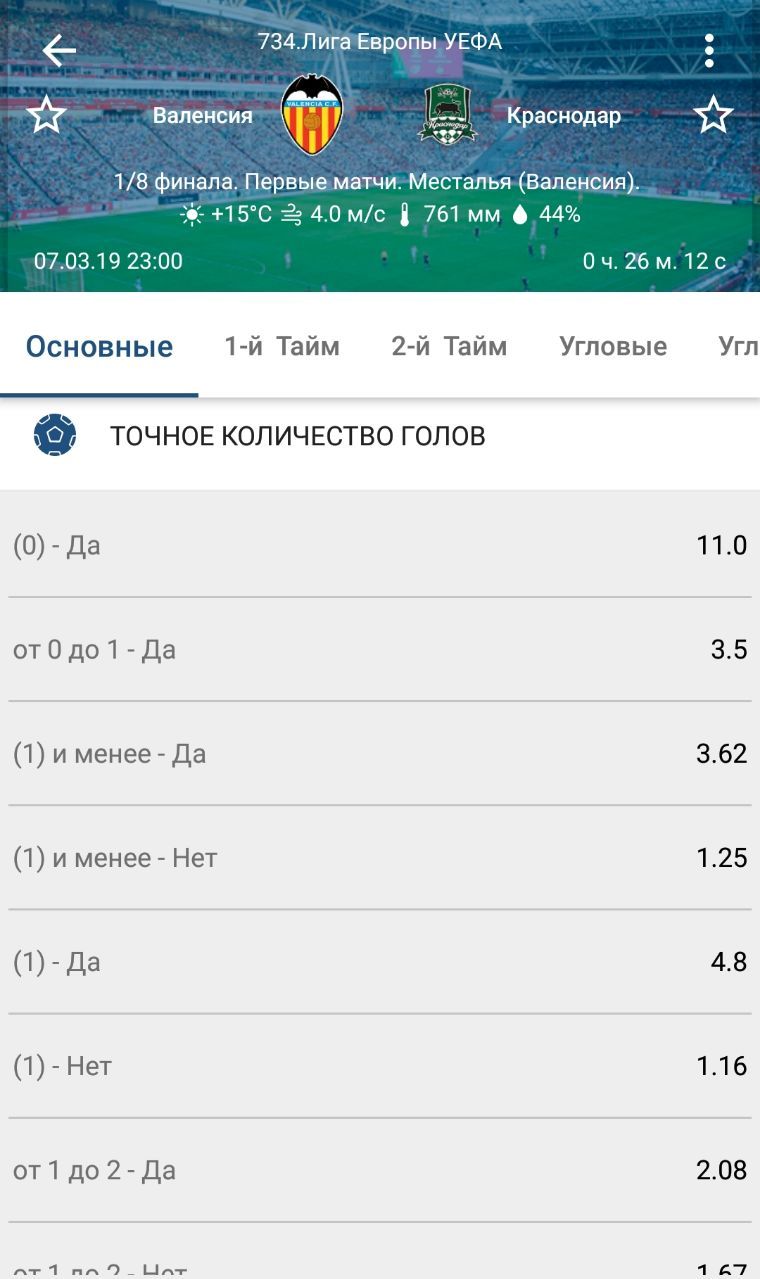760x1279 pixels.
Task: Pick the от 1 до 2 - Да odds 2.08
Action: (380, 1169)
